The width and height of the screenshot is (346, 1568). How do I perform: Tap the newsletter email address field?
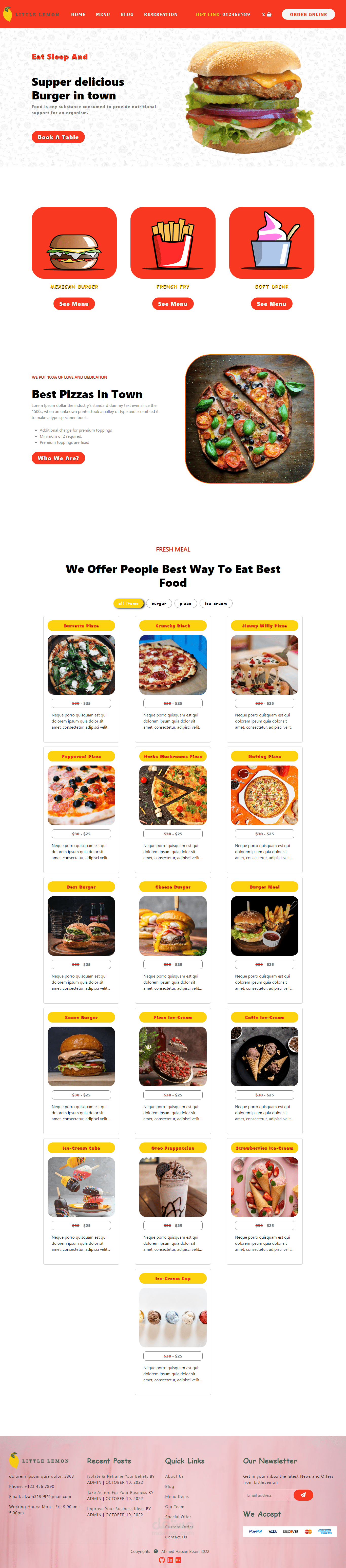click(268, 1495)
